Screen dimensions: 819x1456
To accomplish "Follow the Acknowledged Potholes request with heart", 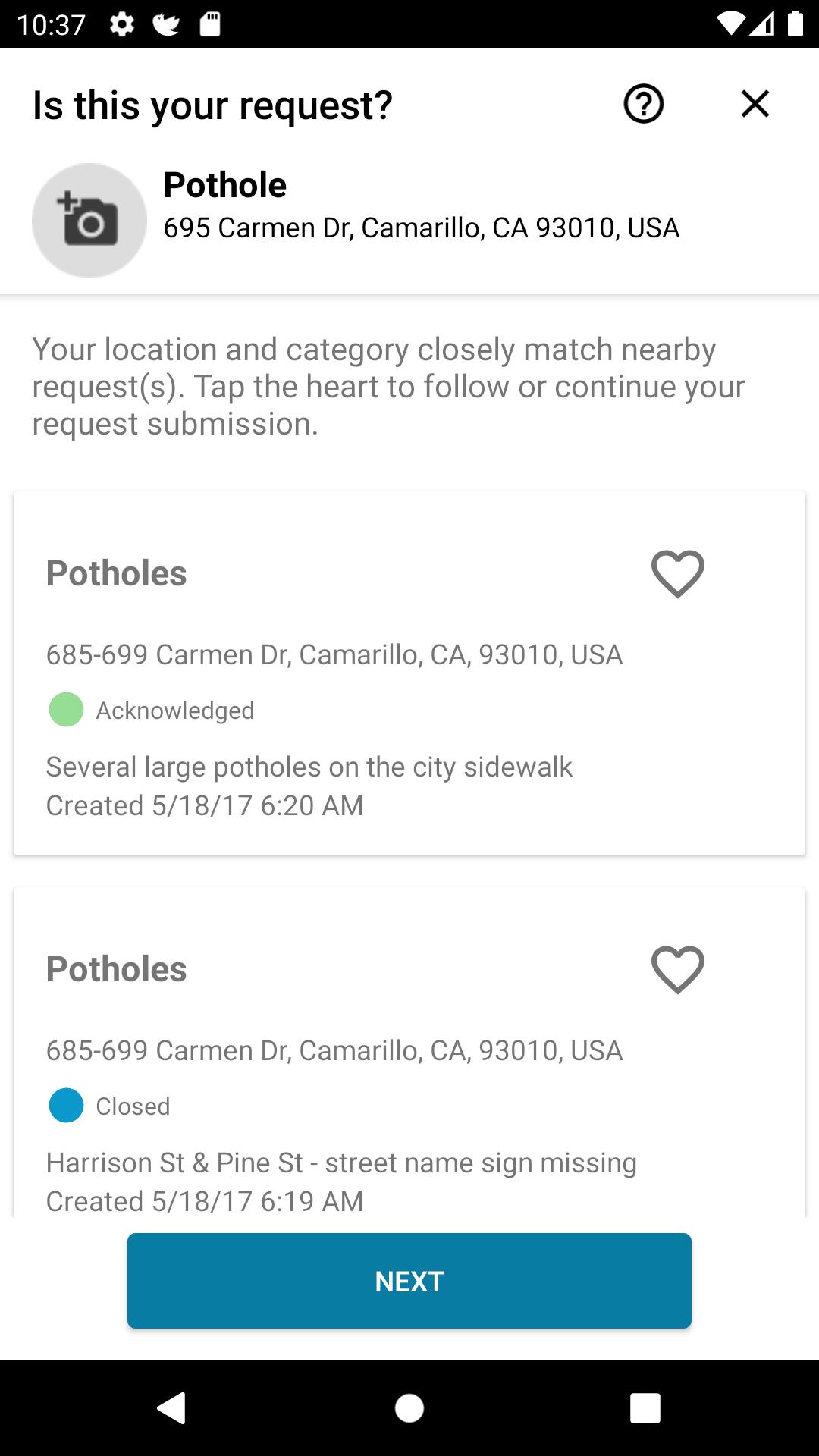I will (678, 573).
